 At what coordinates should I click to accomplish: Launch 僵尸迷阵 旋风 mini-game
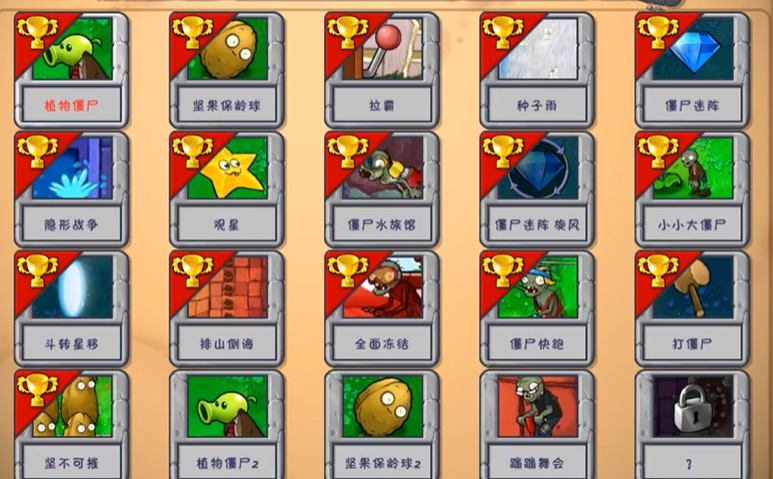(537, 188)
